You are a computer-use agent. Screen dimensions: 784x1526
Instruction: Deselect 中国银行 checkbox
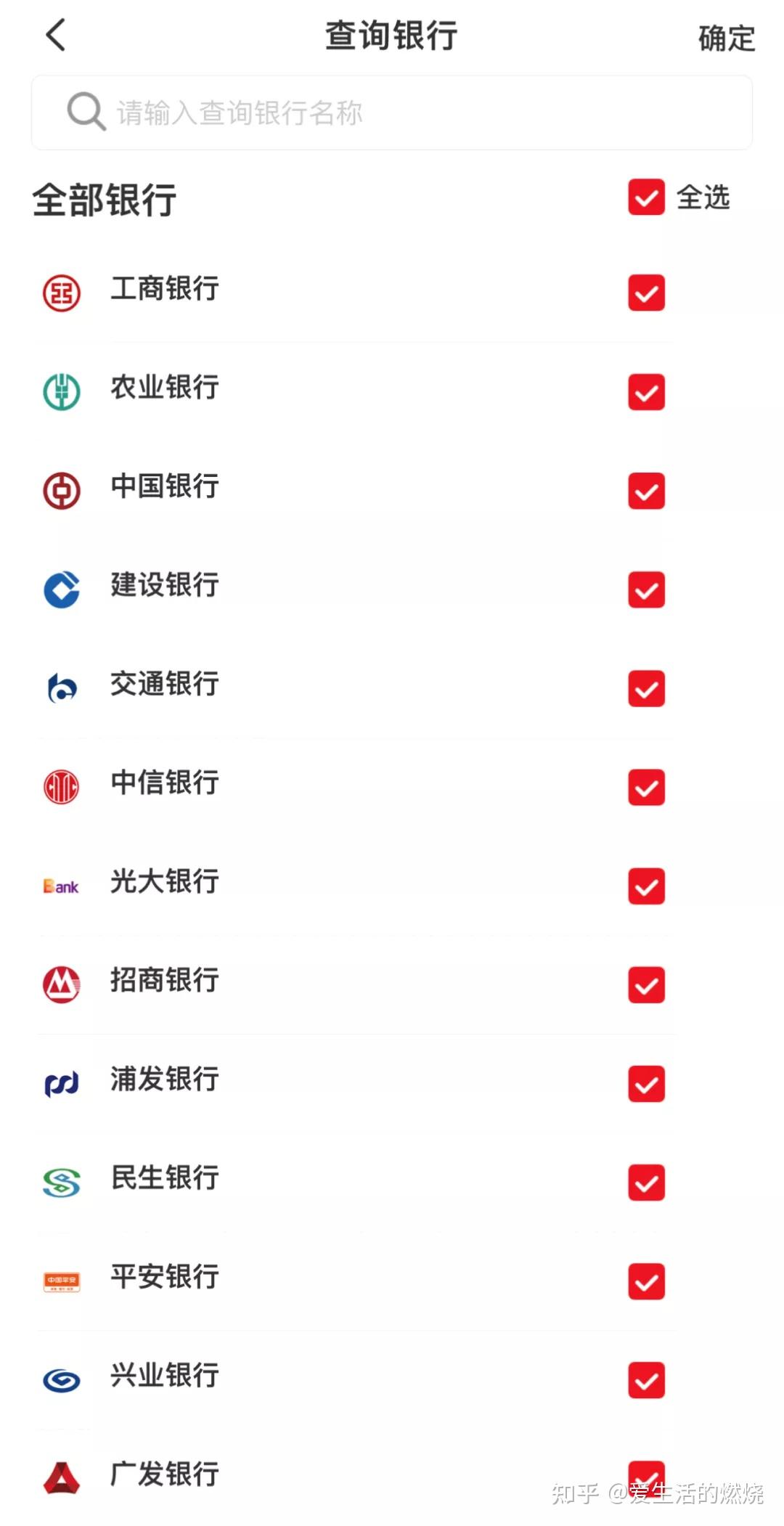(x=646, y=491)
